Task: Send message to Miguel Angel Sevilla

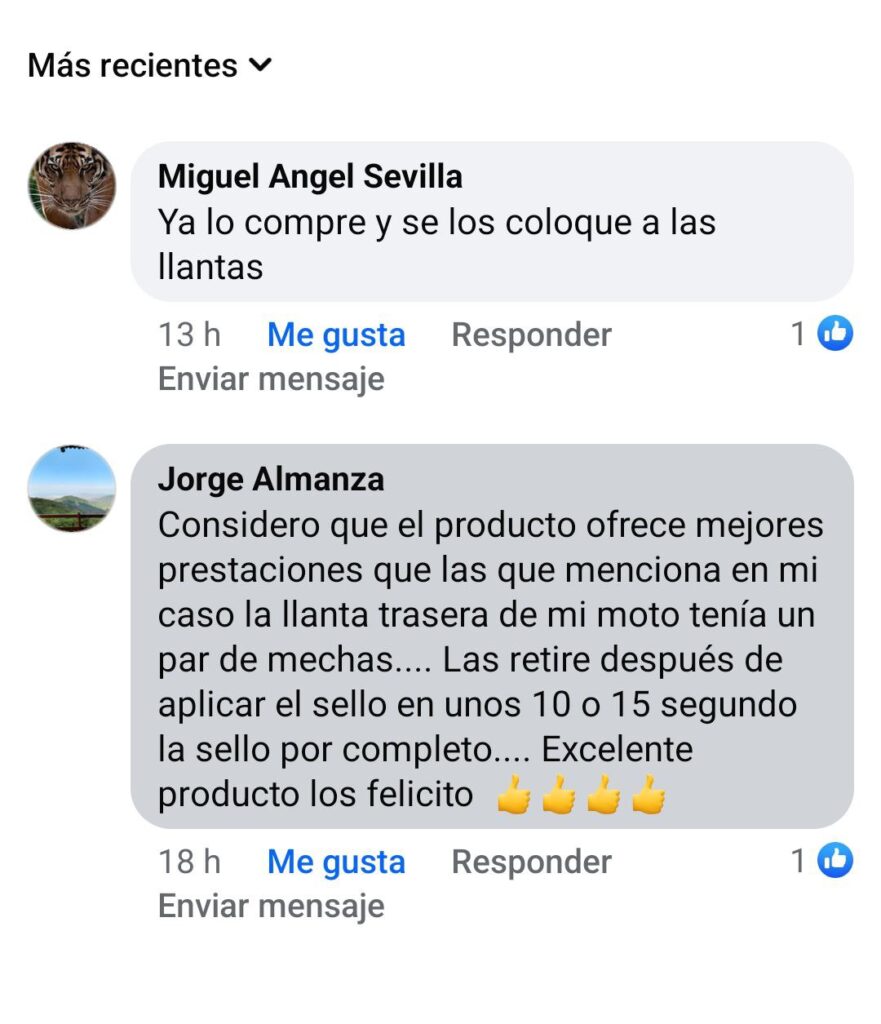Action: point(271,379)
